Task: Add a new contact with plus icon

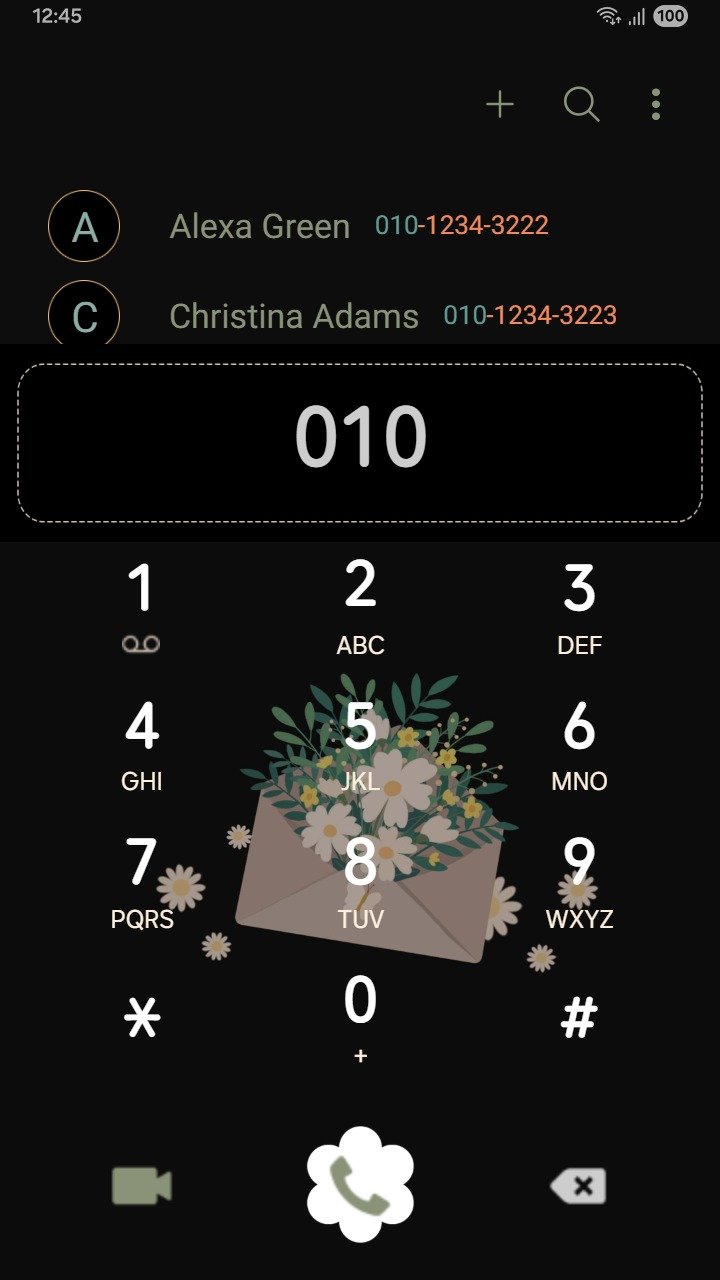Action: click(x=499, y=104)
